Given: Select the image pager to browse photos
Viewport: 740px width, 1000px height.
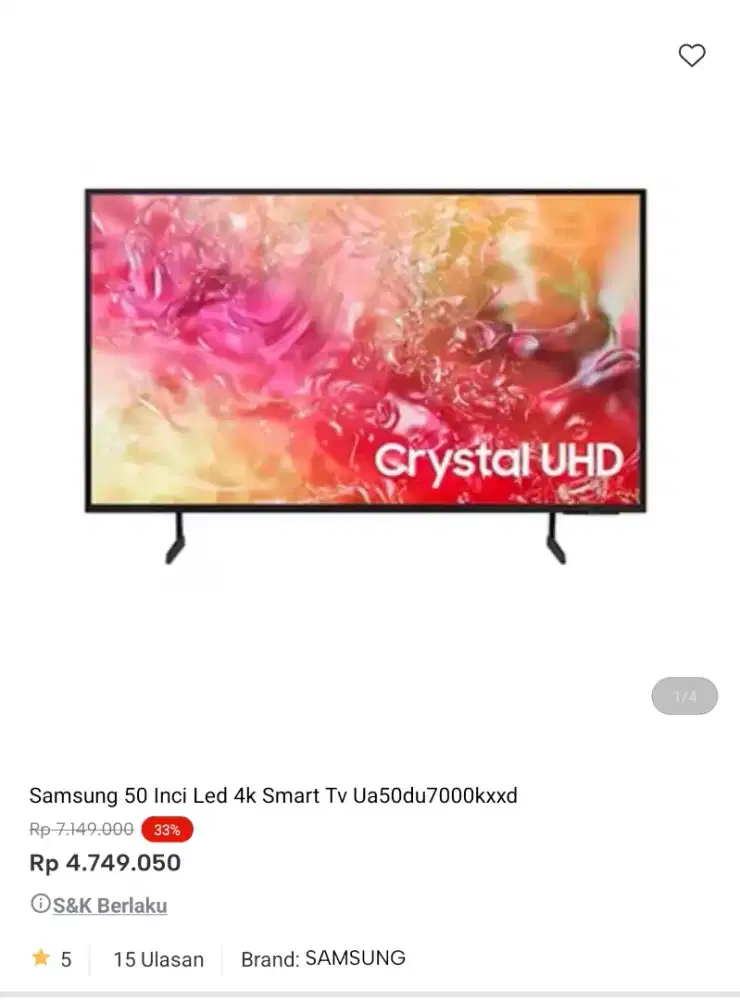Looking at the screenshot, I should 684,696.
